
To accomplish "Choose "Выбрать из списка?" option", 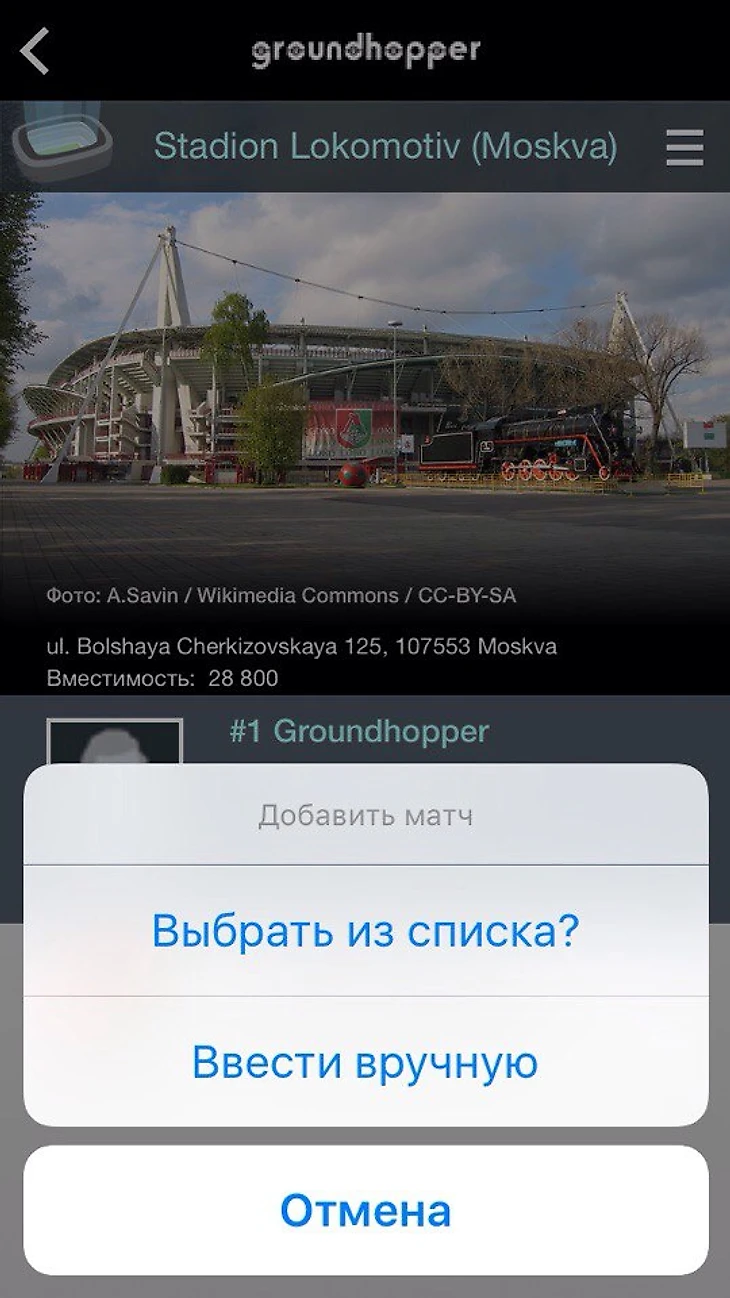I will (365, 931).
